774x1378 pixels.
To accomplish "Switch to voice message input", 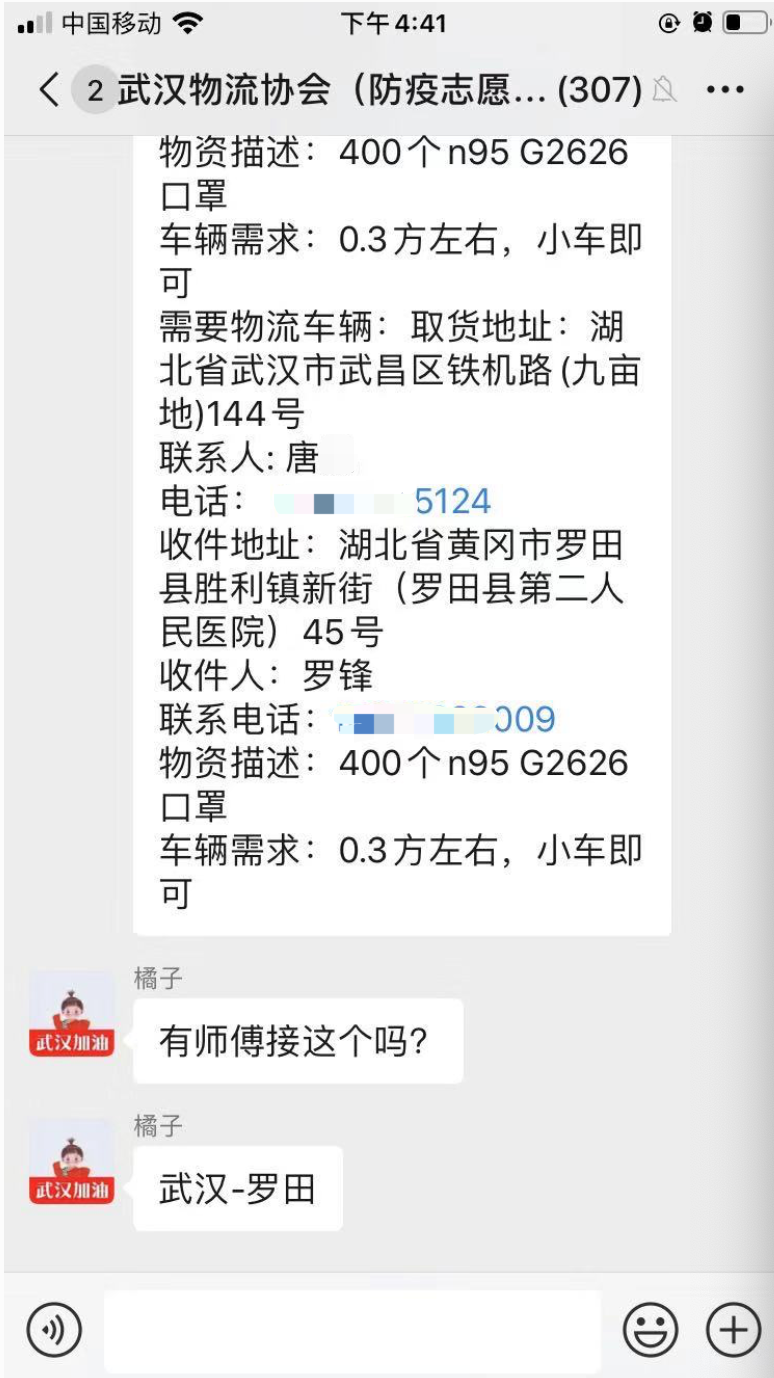I will (53, 1330).
